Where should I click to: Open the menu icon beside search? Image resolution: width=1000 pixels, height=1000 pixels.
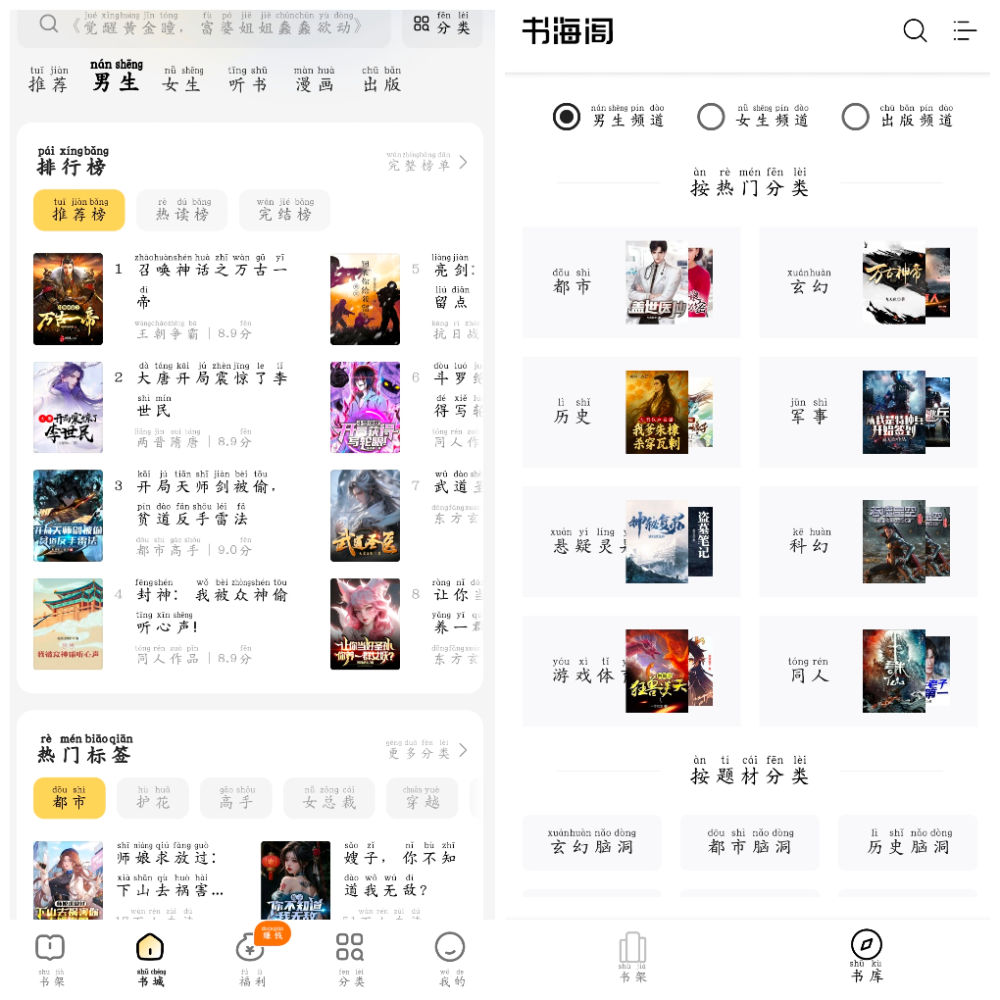(x=964, y=31)
